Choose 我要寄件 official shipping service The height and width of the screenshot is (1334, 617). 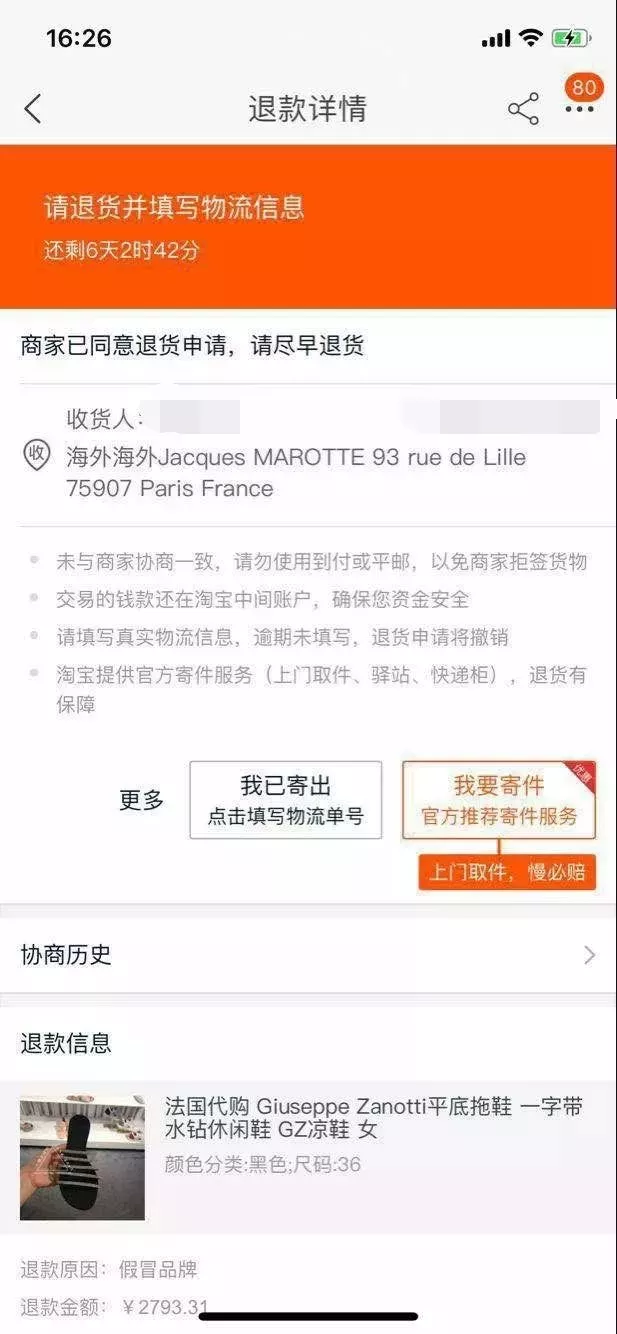pyautogui.click(x=498, y=800)
